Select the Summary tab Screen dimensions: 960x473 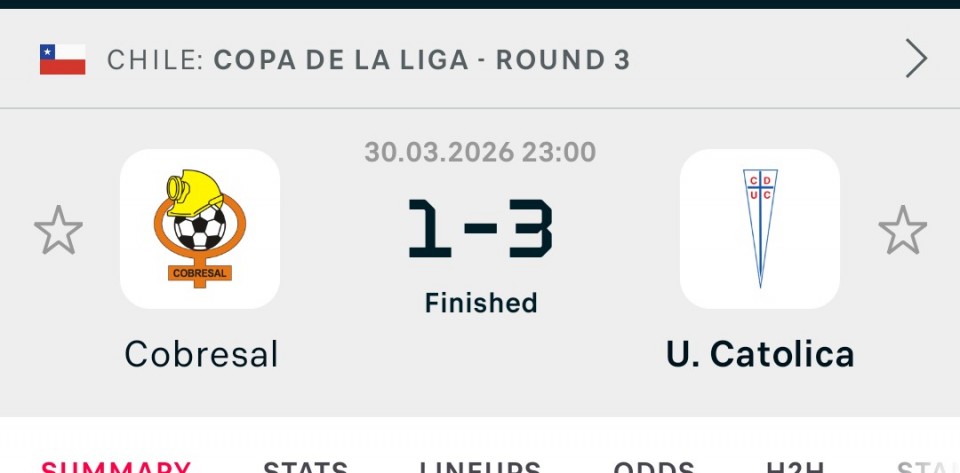(x=116, y=466)
